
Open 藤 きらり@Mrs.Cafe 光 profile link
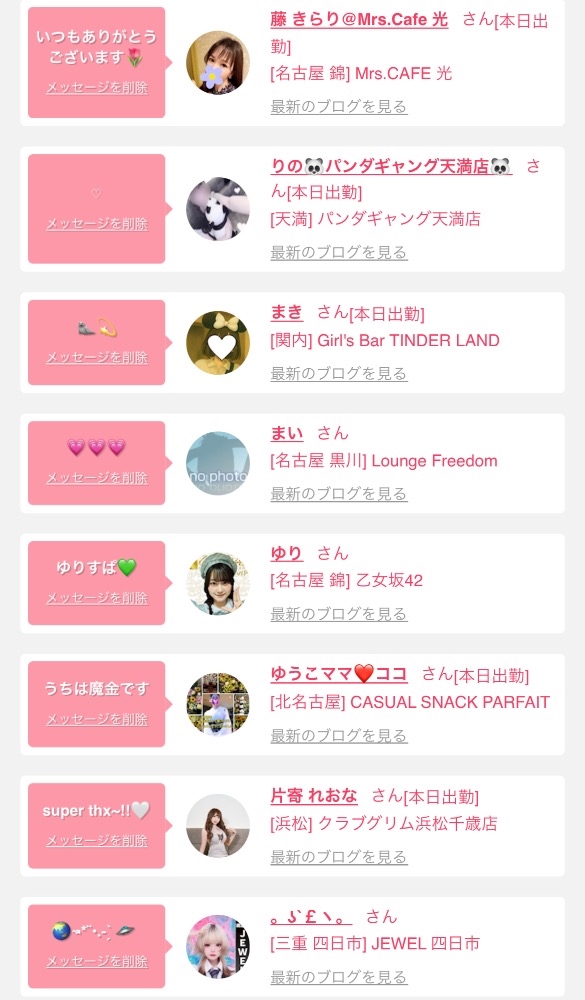tap(359, 19)
